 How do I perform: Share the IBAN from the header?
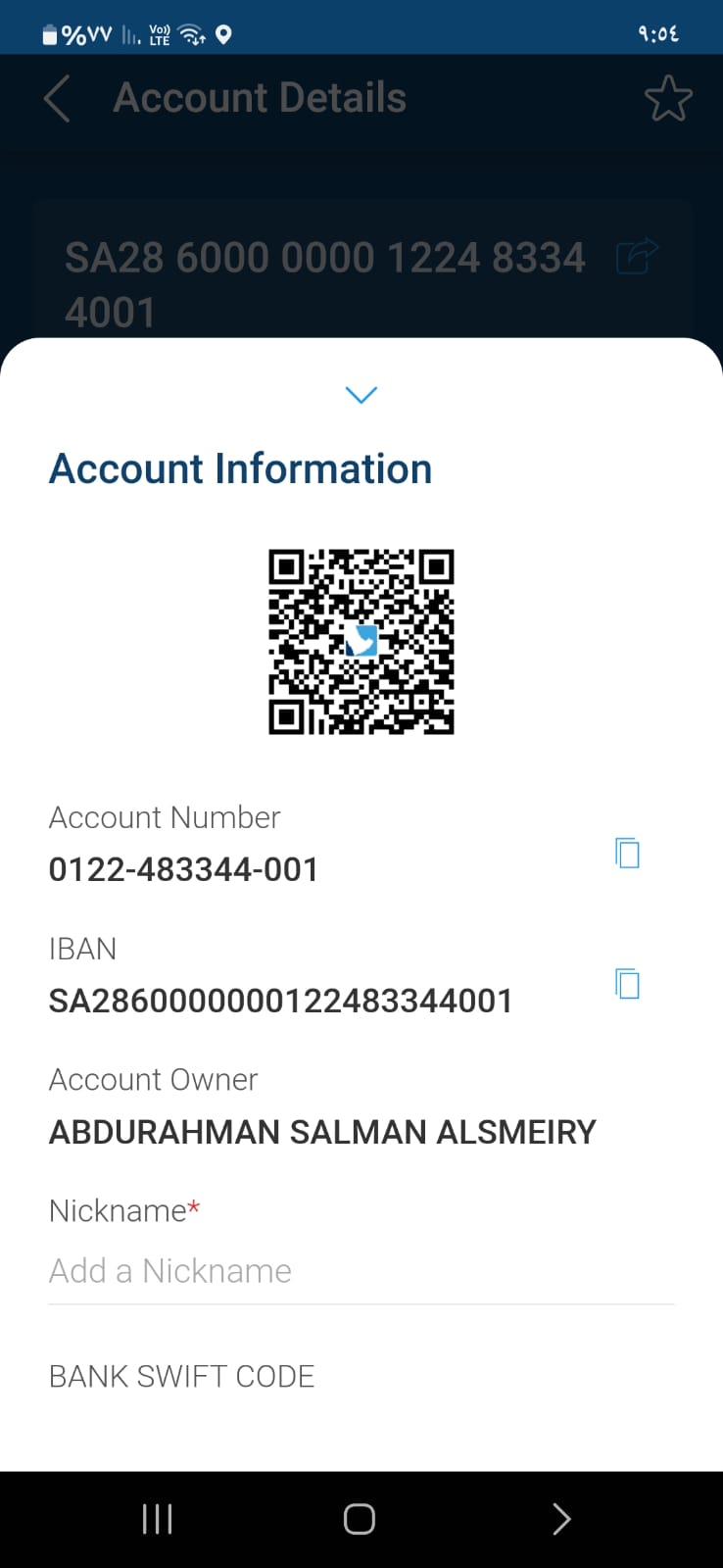pos(637,257)
